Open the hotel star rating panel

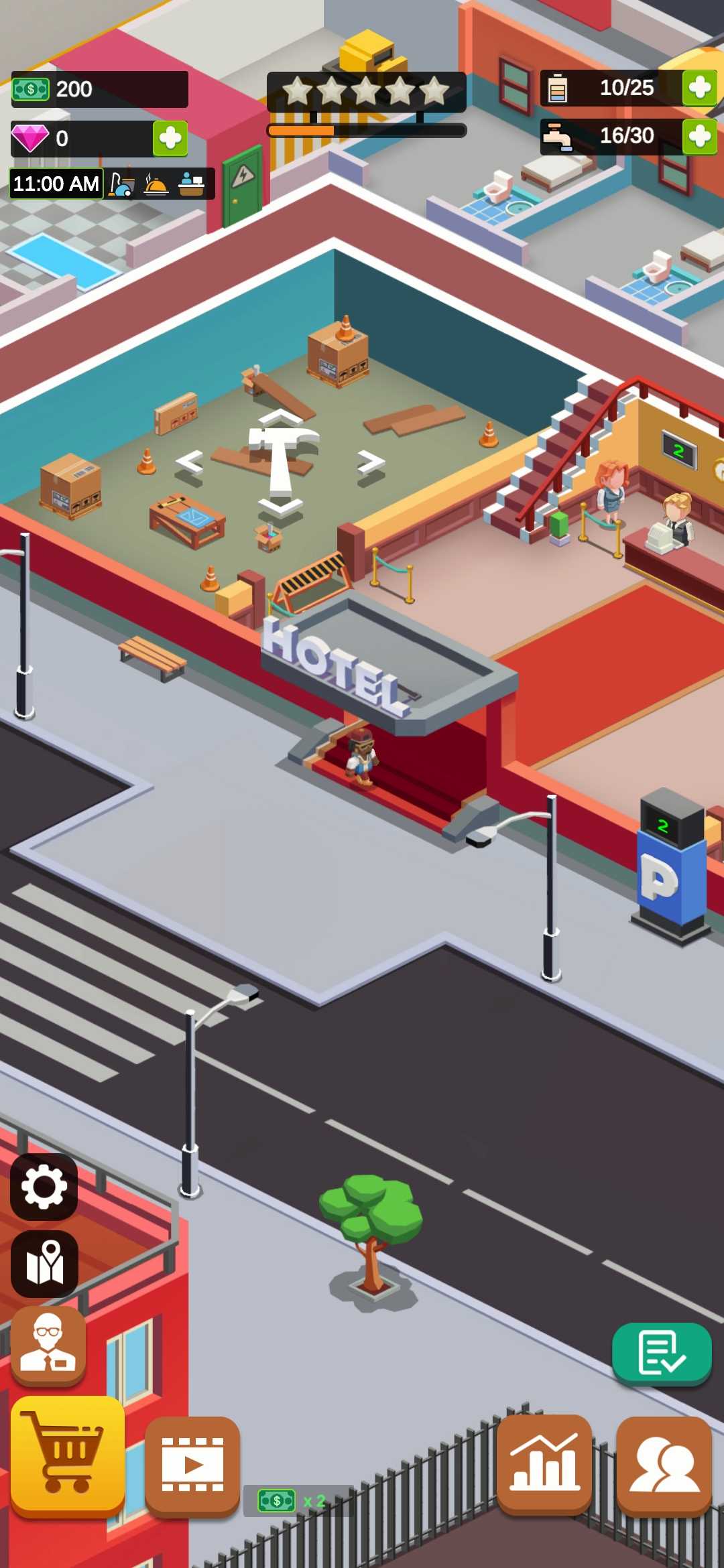click(x=366, y=92)
